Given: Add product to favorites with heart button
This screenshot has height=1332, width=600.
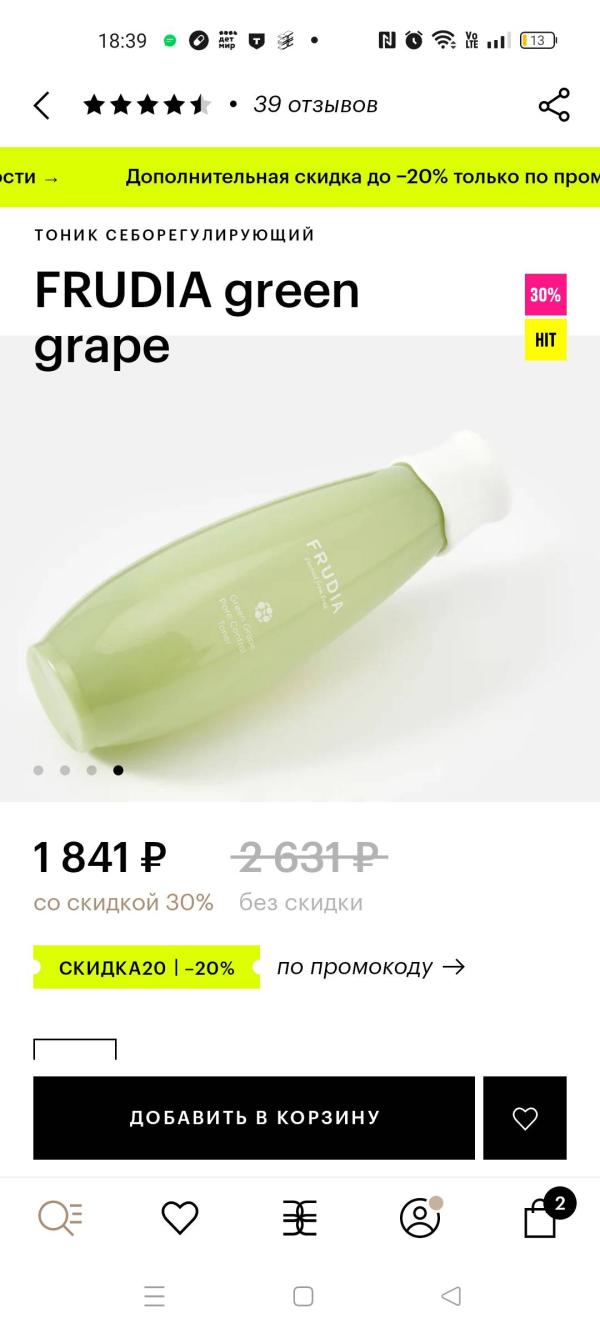Looking at the screenshot, I should point(525,1118).
